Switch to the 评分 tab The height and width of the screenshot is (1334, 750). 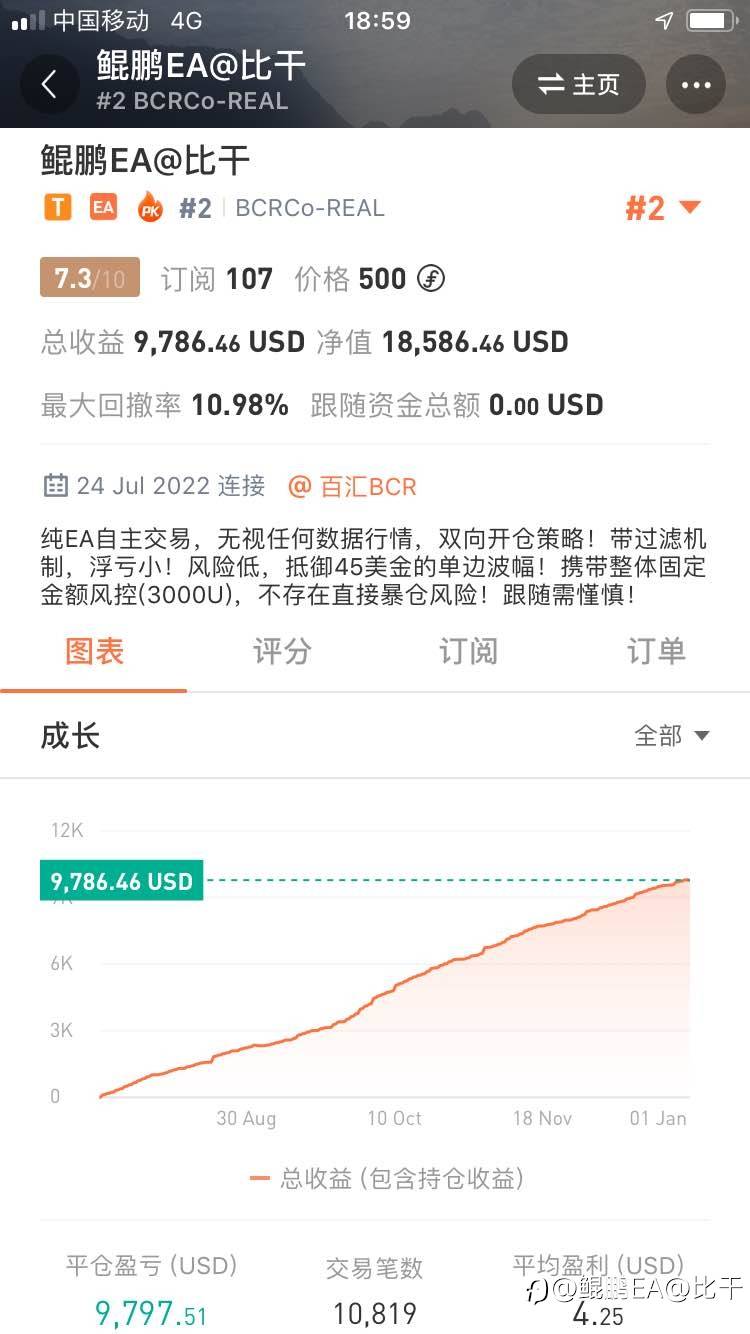tap(281, 651)
